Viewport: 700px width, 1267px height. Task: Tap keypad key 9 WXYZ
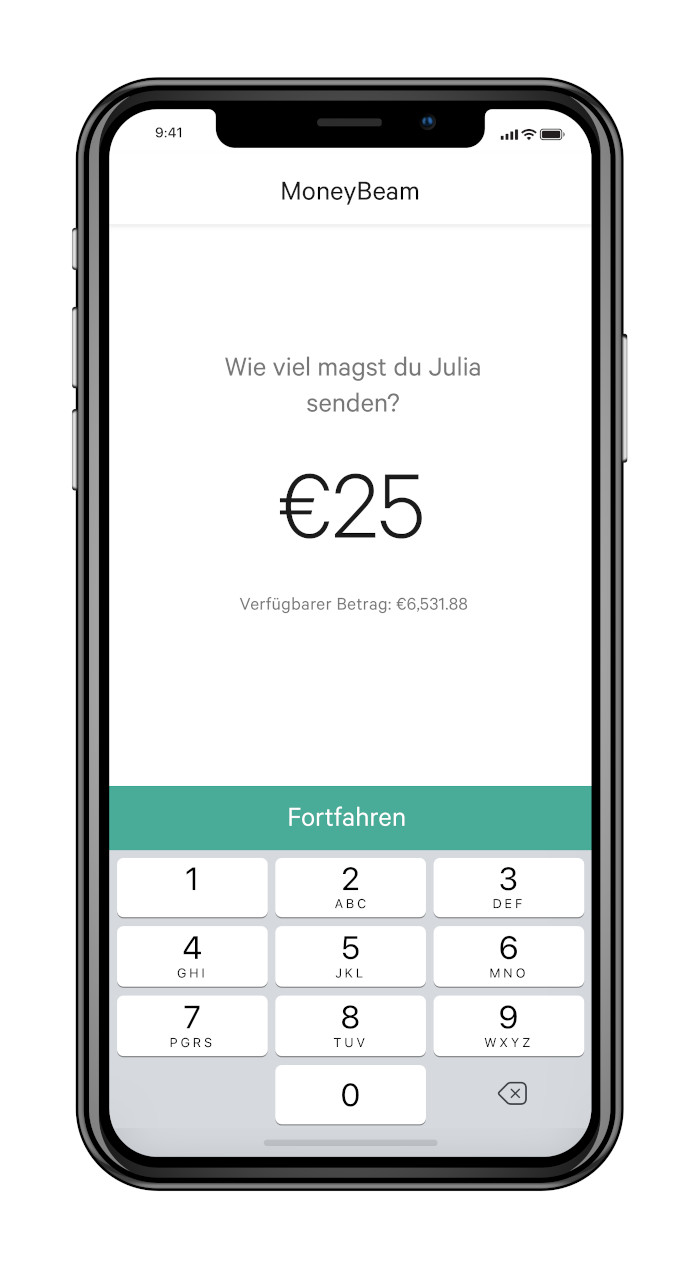pos(508,1025)
